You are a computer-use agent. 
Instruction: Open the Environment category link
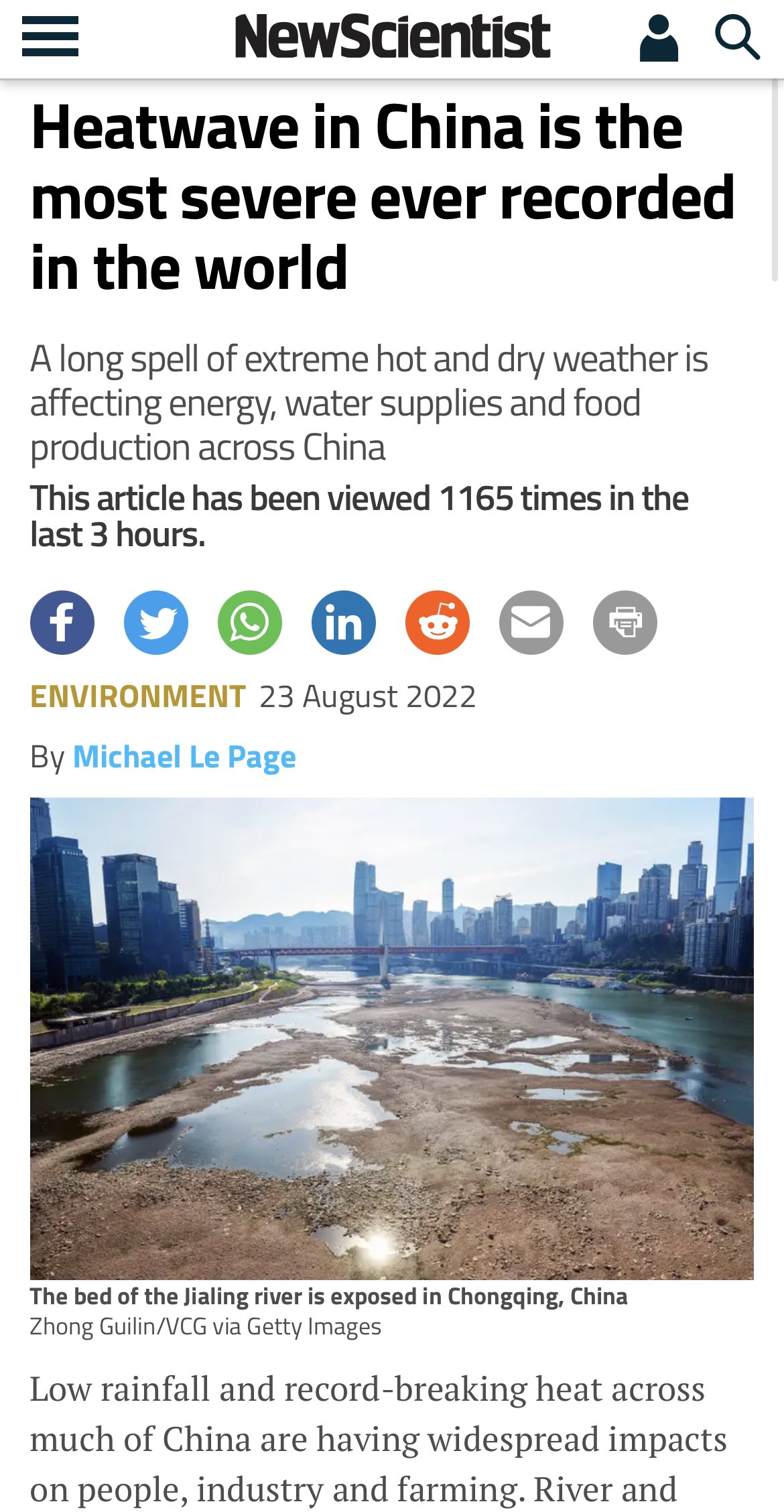point(137,697)
